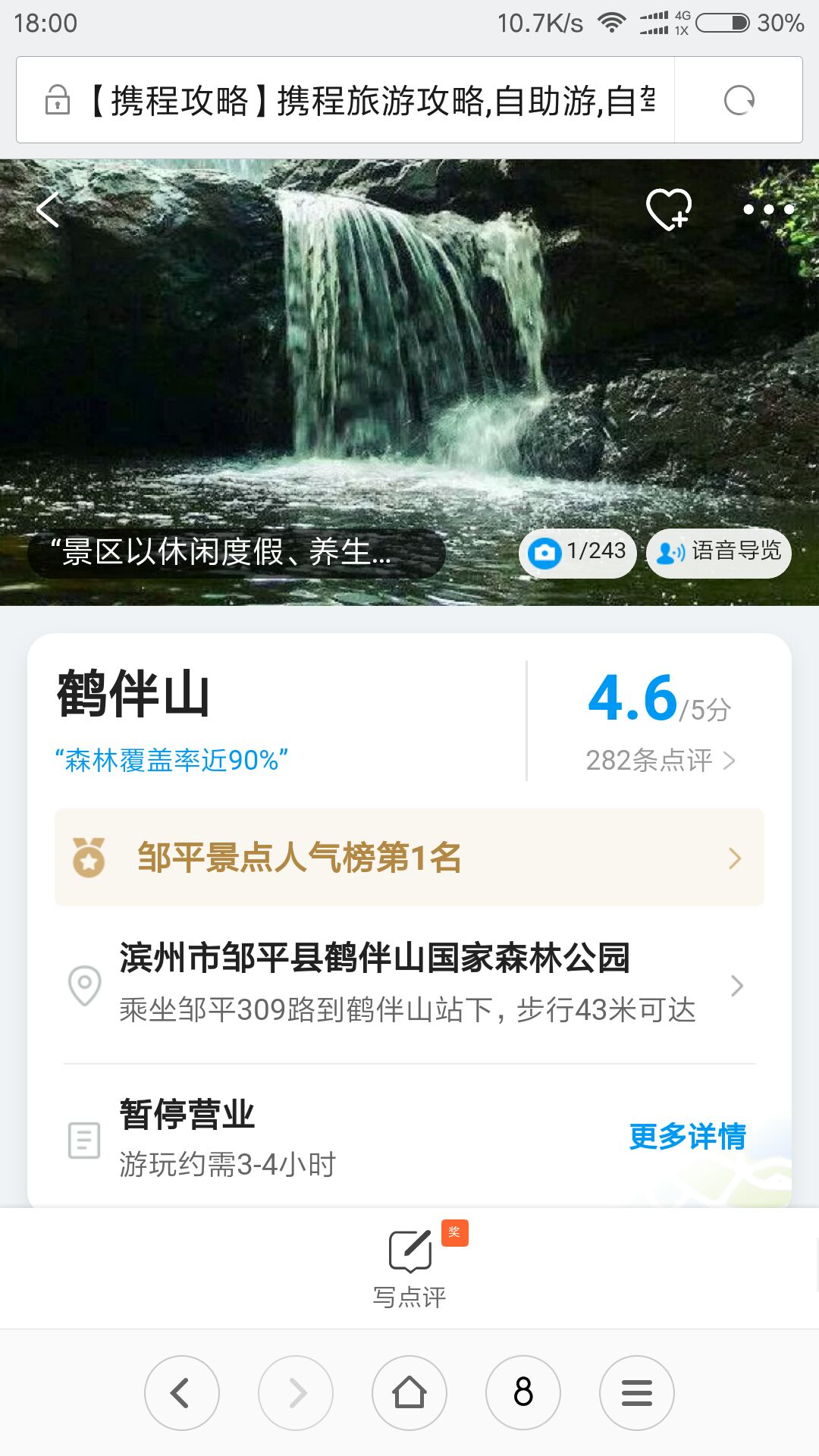
Task: Add 鹤伴山 to favorites with the heart
Action: click(x=668, y=209)
